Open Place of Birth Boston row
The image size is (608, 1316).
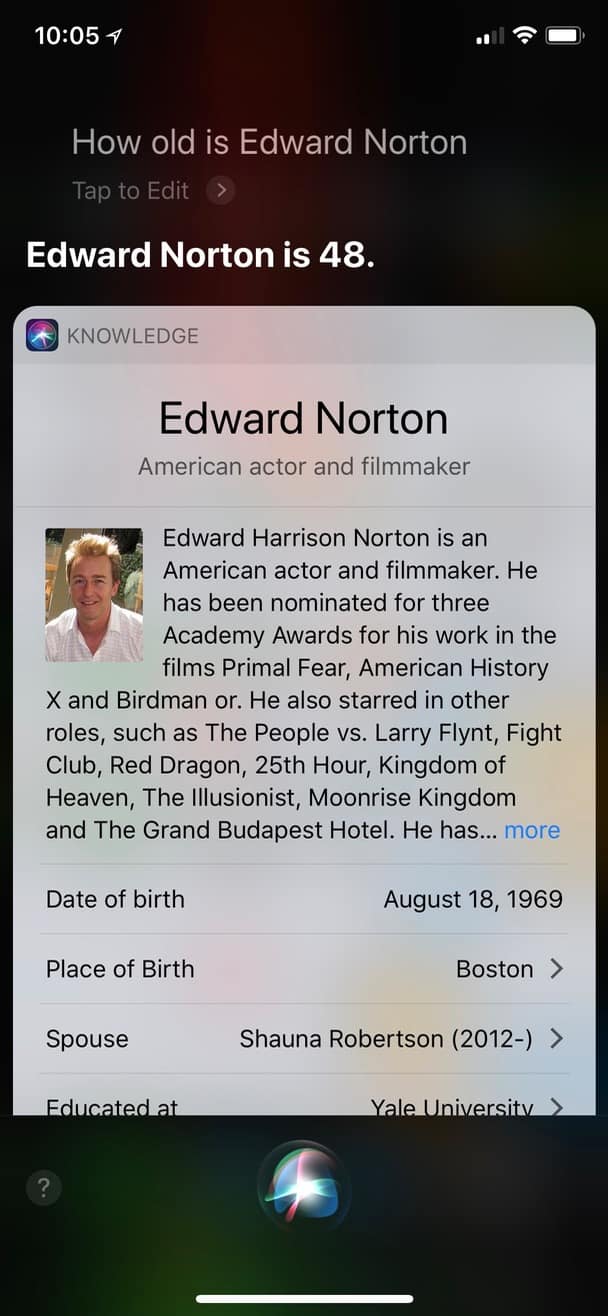point(304,969)
